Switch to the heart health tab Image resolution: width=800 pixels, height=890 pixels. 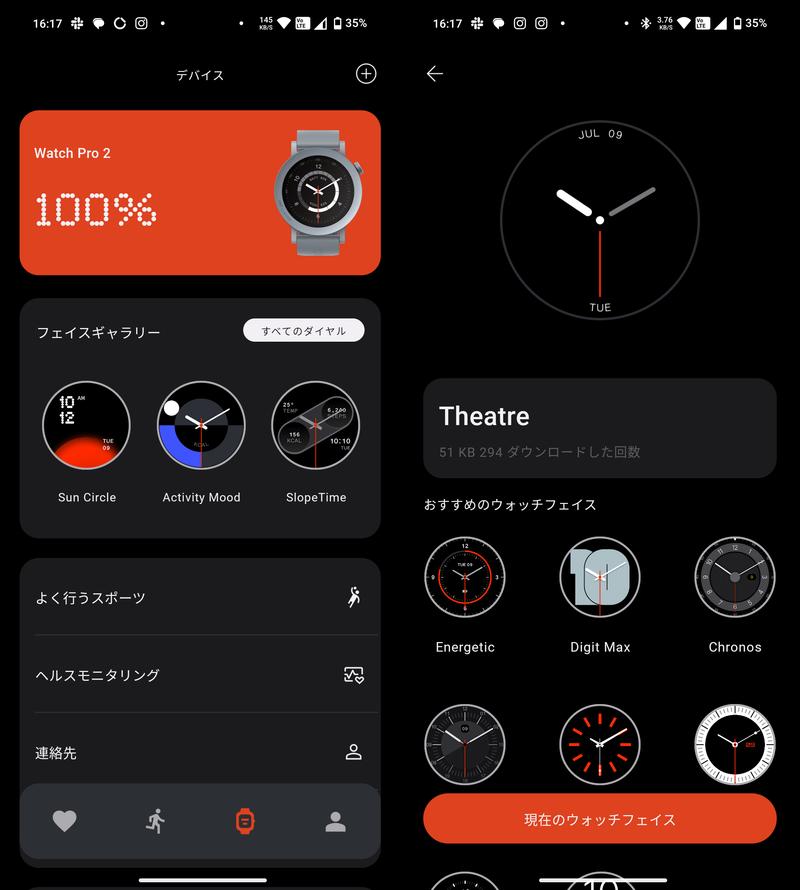pos(64,821)
